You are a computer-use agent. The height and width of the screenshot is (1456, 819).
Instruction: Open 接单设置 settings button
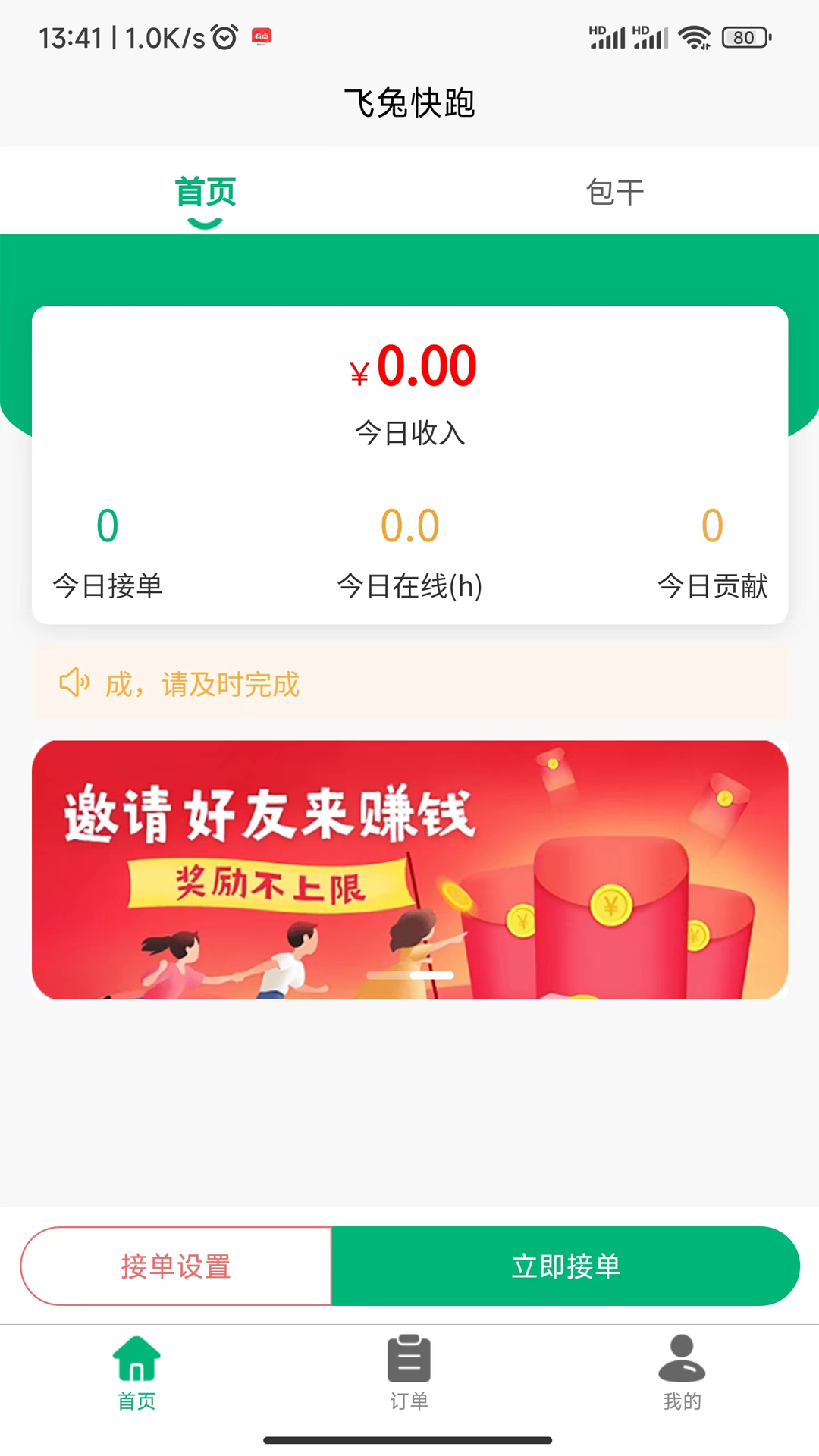(176, 1266)
